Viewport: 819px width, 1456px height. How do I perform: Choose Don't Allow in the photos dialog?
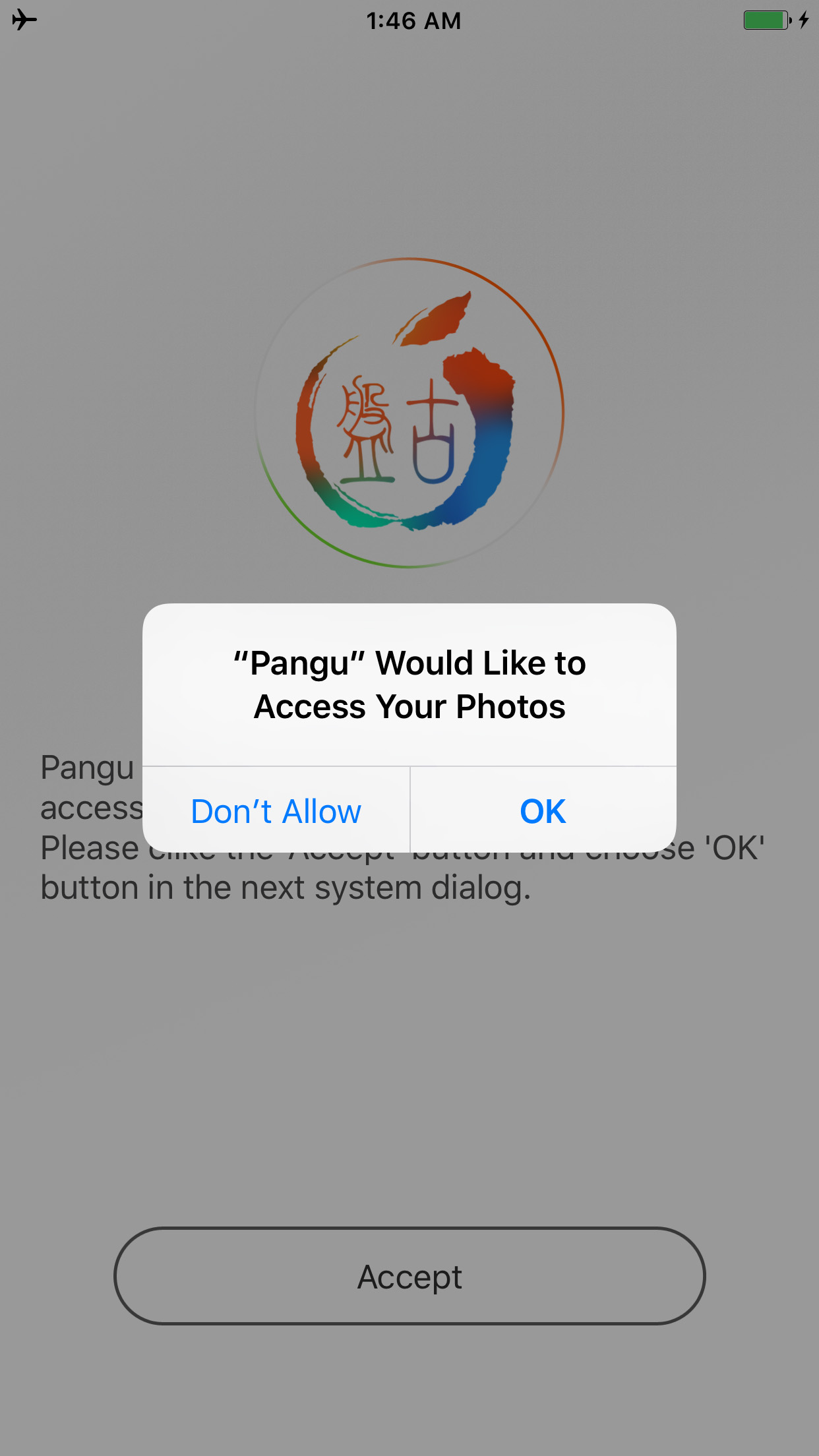pos(276,810)
